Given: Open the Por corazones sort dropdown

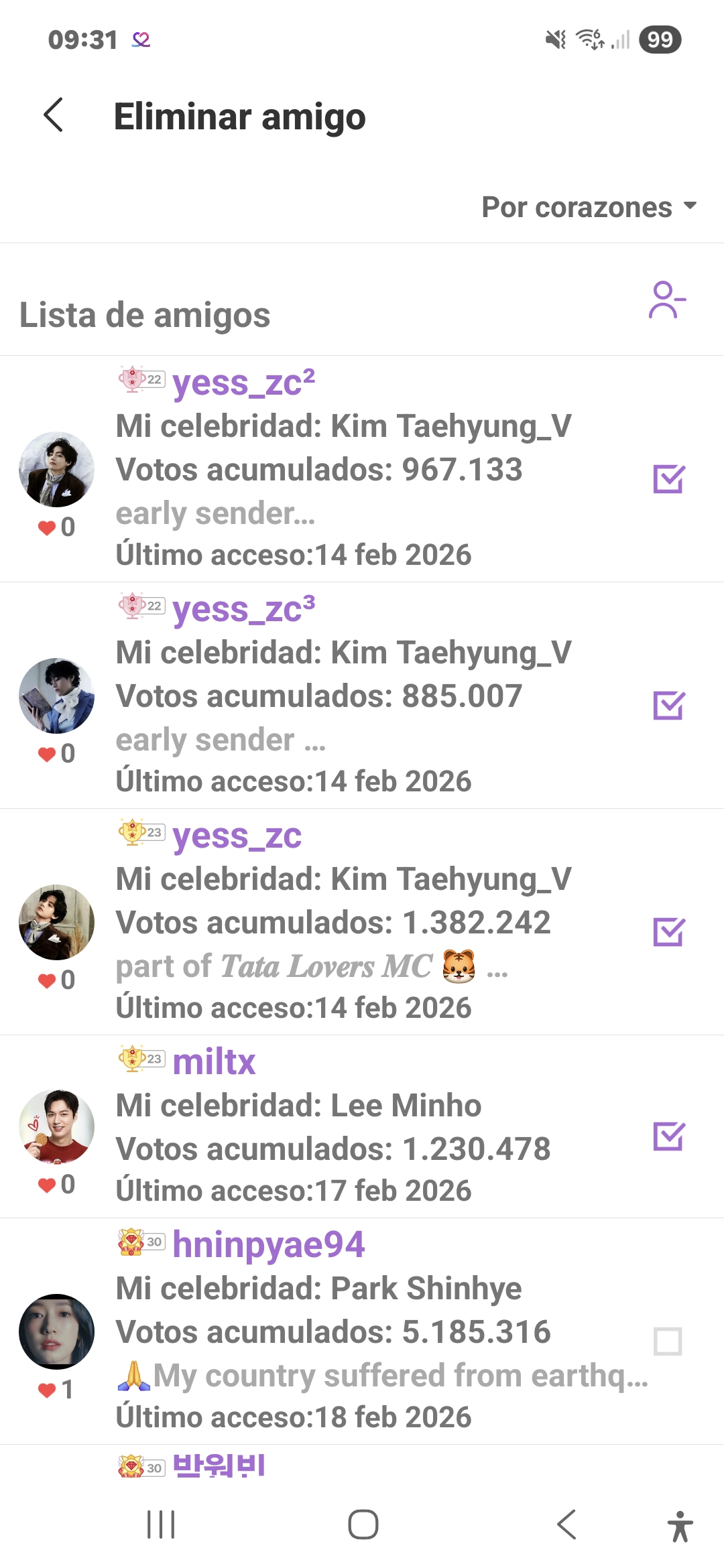Looking at the screenshot, I should tap(589, 207).
